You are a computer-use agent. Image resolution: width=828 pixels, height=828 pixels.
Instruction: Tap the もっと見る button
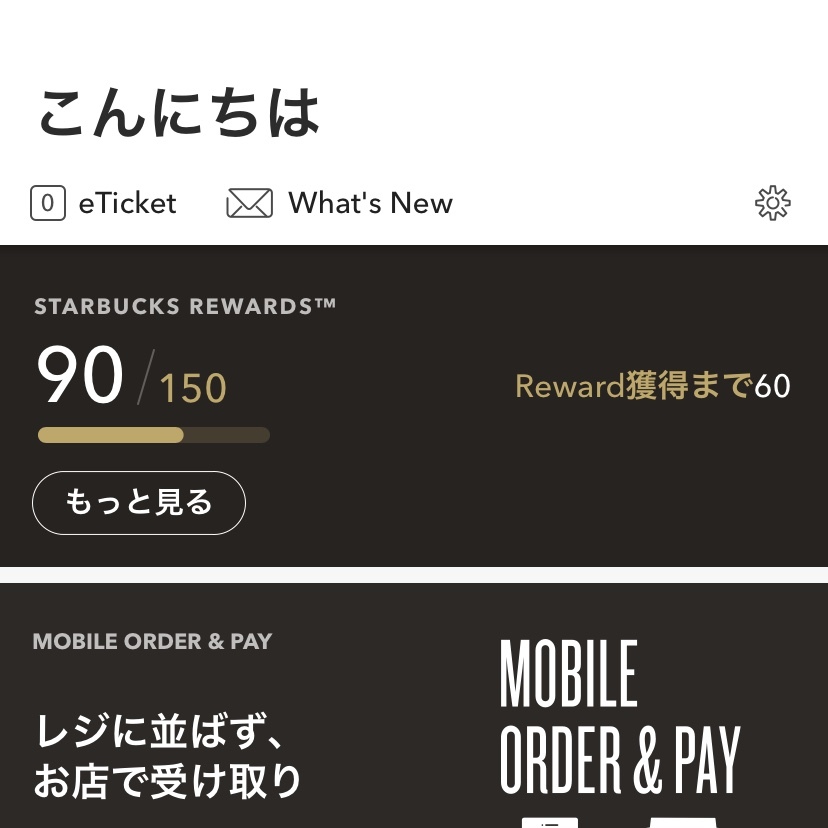(139, 503)
